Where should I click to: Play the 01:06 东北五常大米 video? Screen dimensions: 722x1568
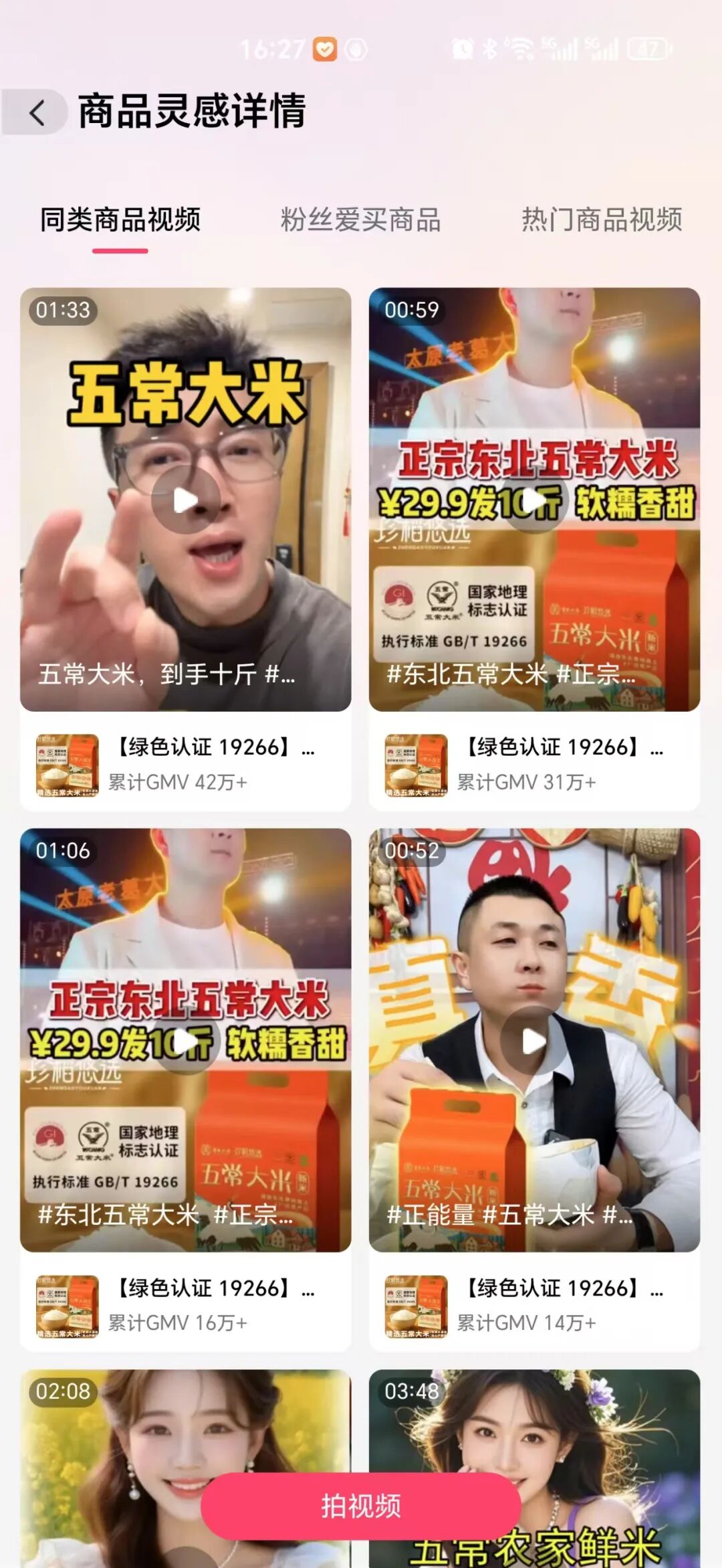click(185, 1040)
